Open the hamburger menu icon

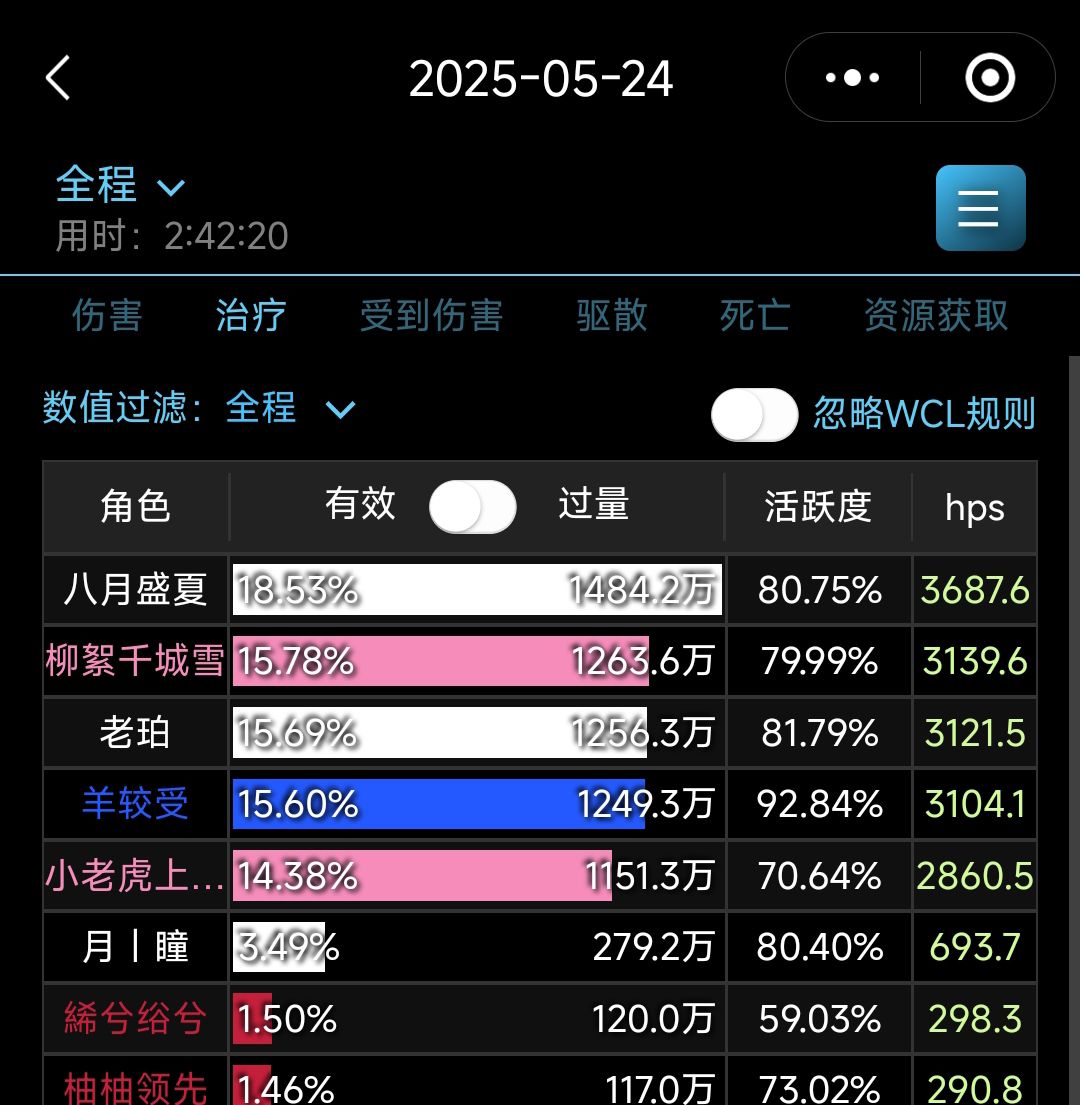coord(980,208)
